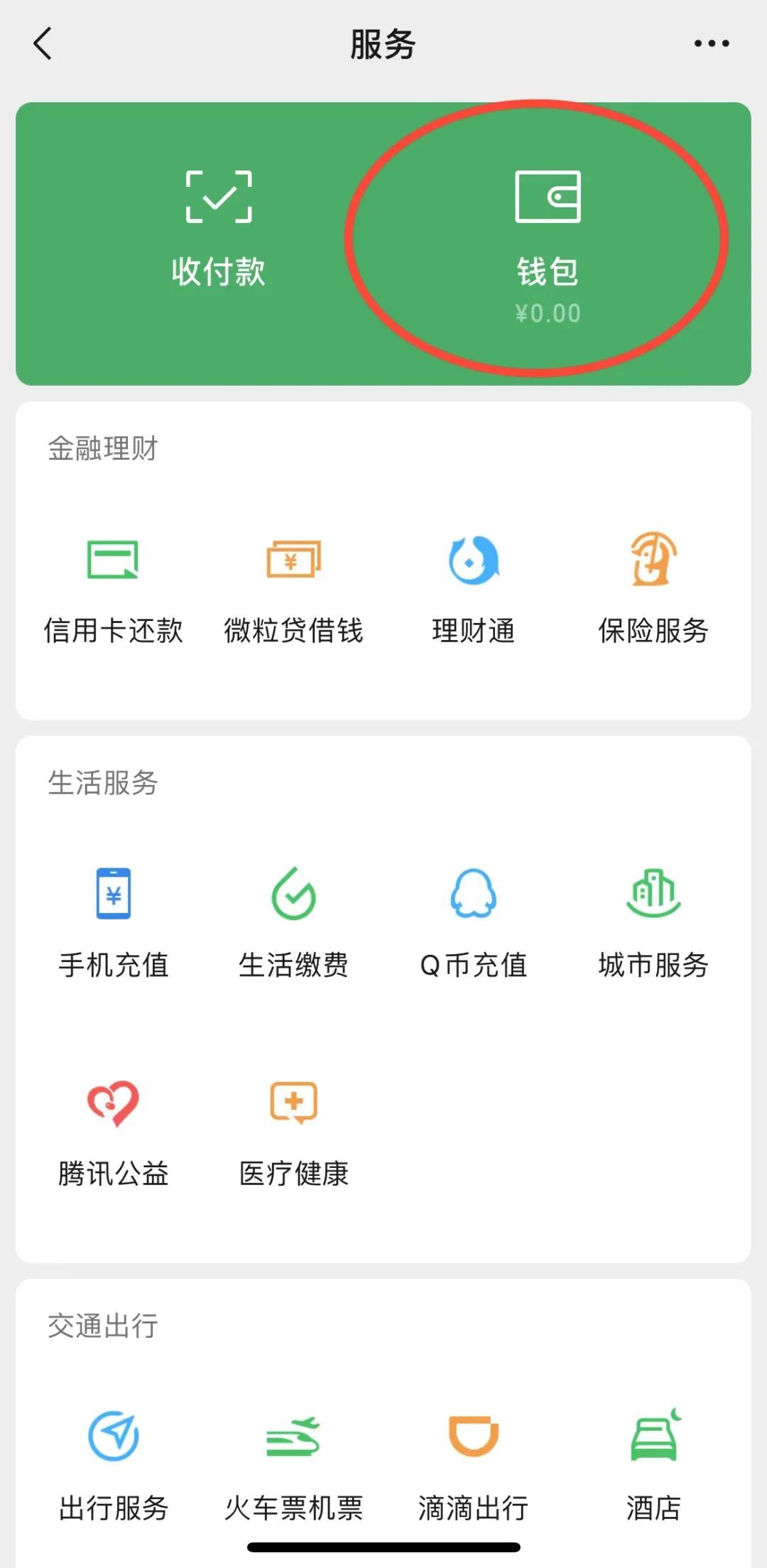Tap the ¥0.00 wallet balance
Screen dimensions: 767x1568
547,313
